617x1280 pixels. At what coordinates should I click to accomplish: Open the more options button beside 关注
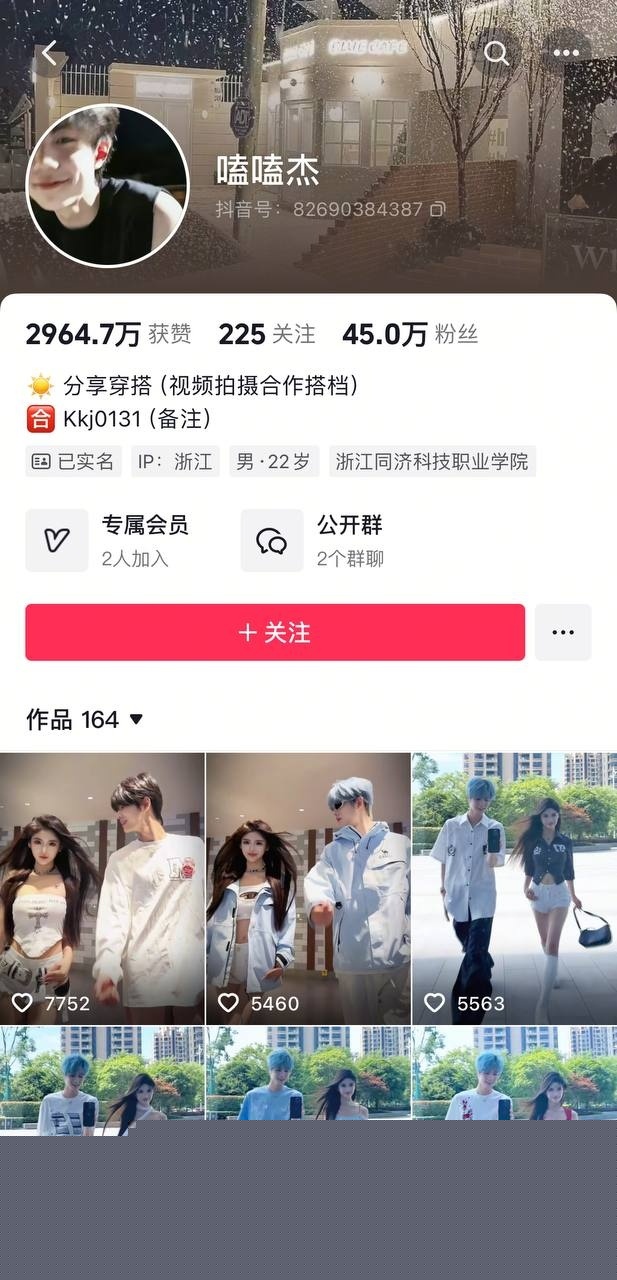tap(563, 632)
